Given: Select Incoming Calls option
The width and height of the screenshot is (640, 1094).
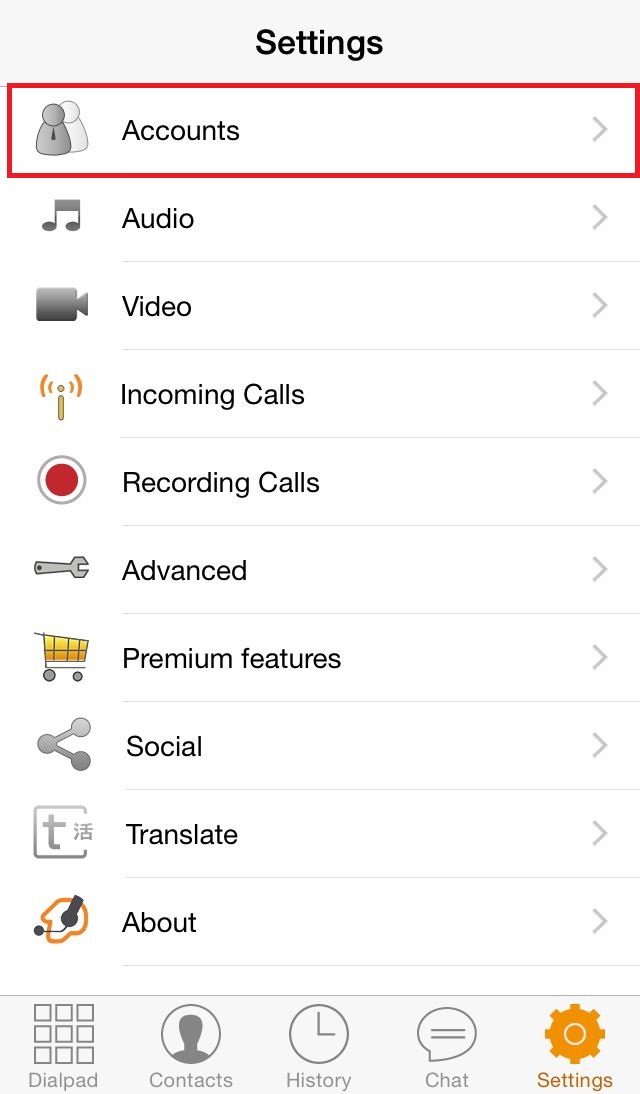Looking at the screenshot, I should (320, 395).
